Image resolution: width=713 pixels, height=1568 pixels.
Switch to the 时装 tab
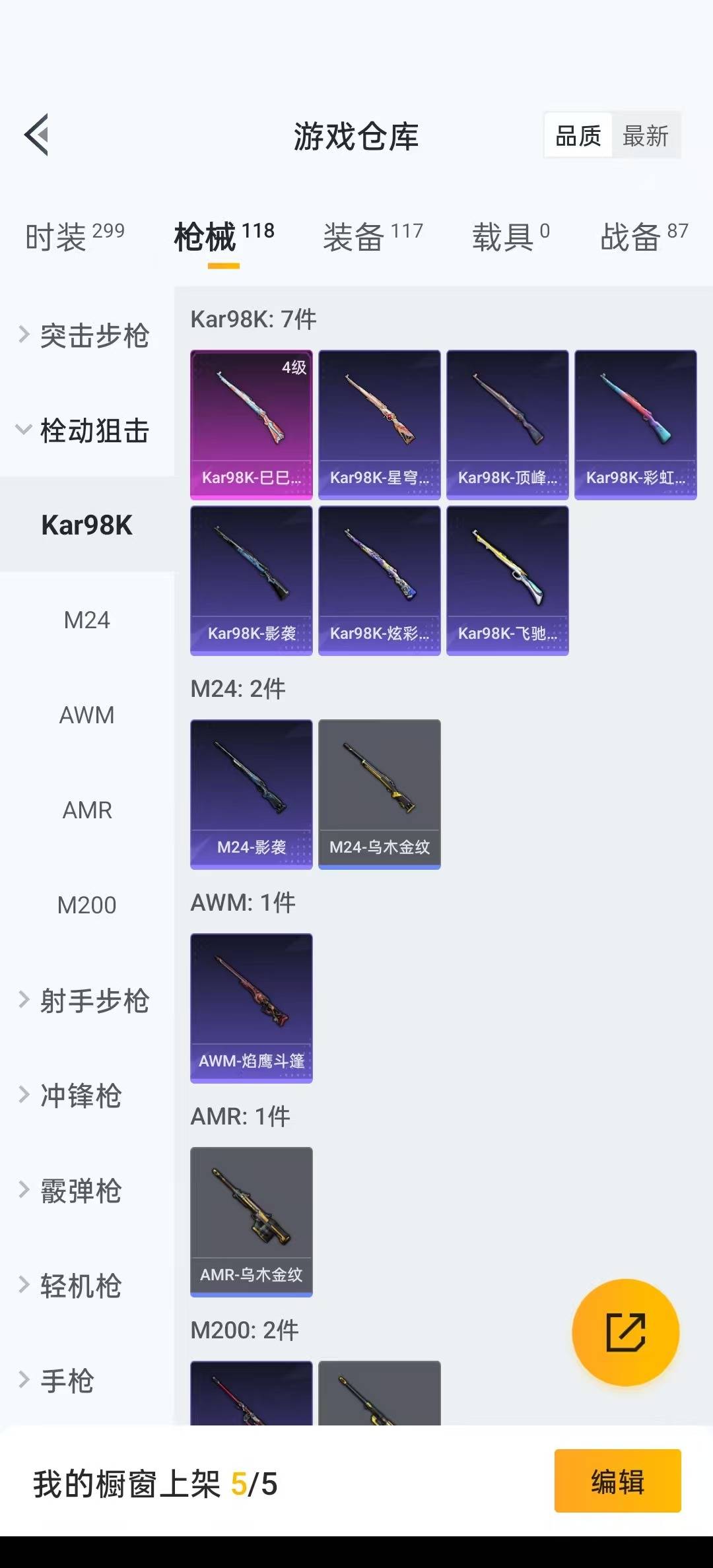(74, 236)
